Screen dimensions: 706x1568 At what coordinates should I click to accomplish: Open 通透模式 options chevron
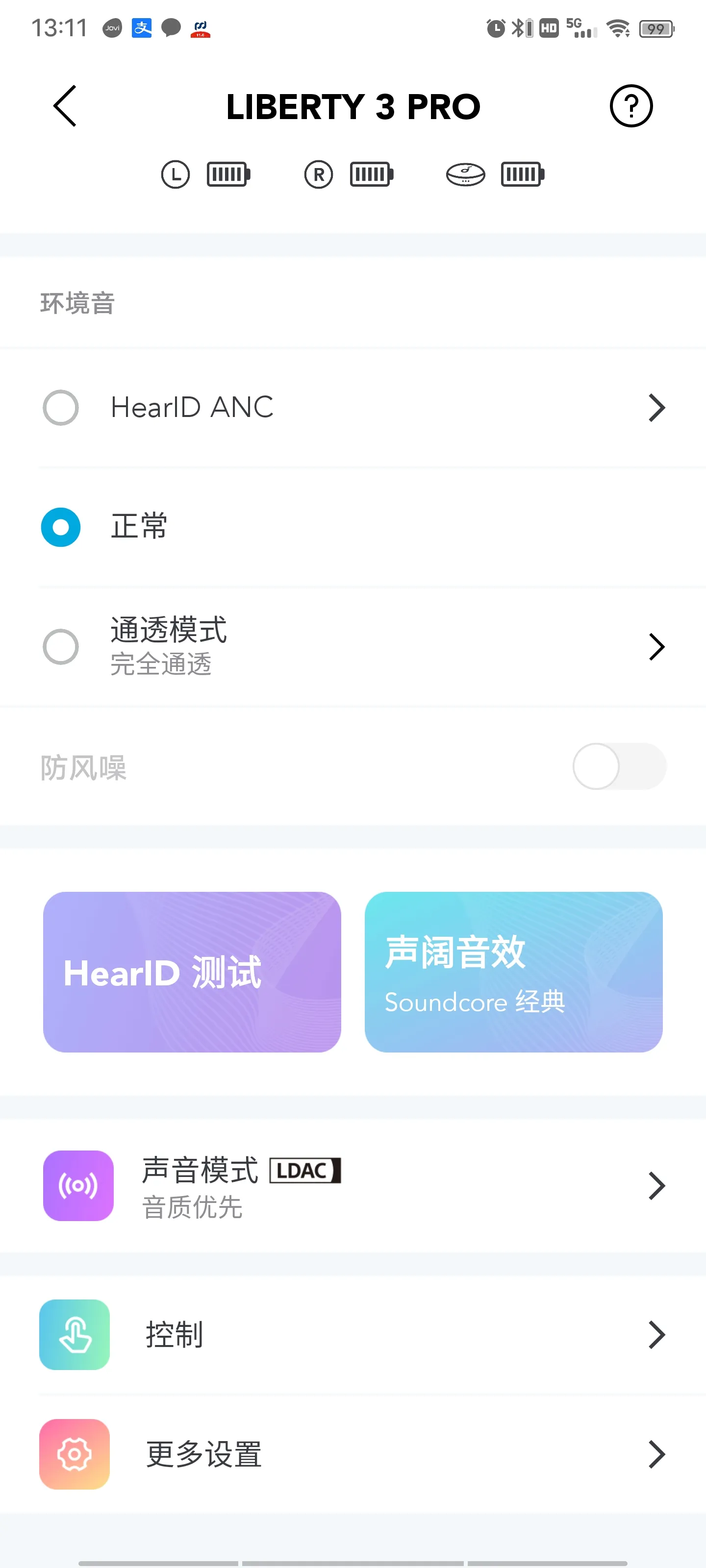[656, 646]
